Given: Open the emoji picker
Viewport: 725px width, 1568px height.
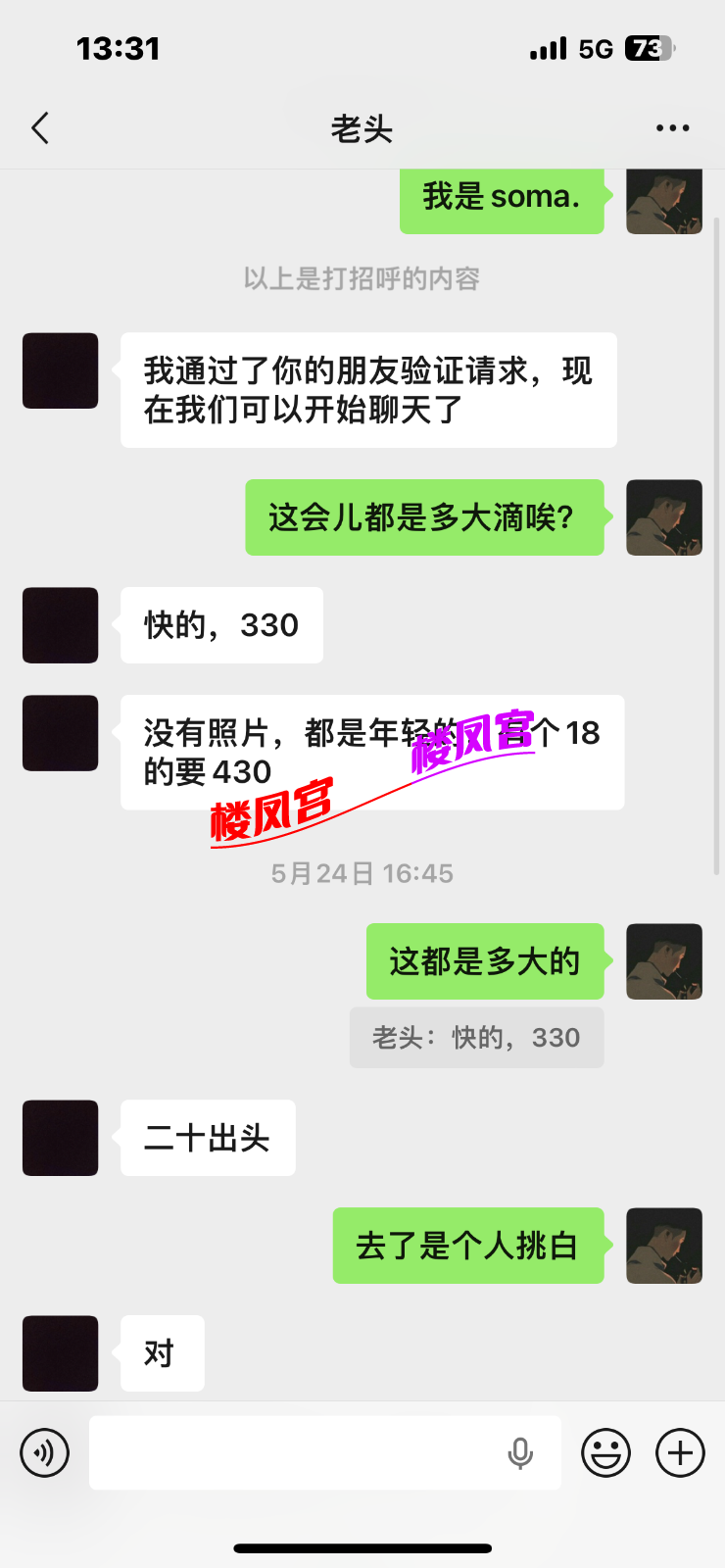Looking at the screenshot, I should click(604, 1453).
